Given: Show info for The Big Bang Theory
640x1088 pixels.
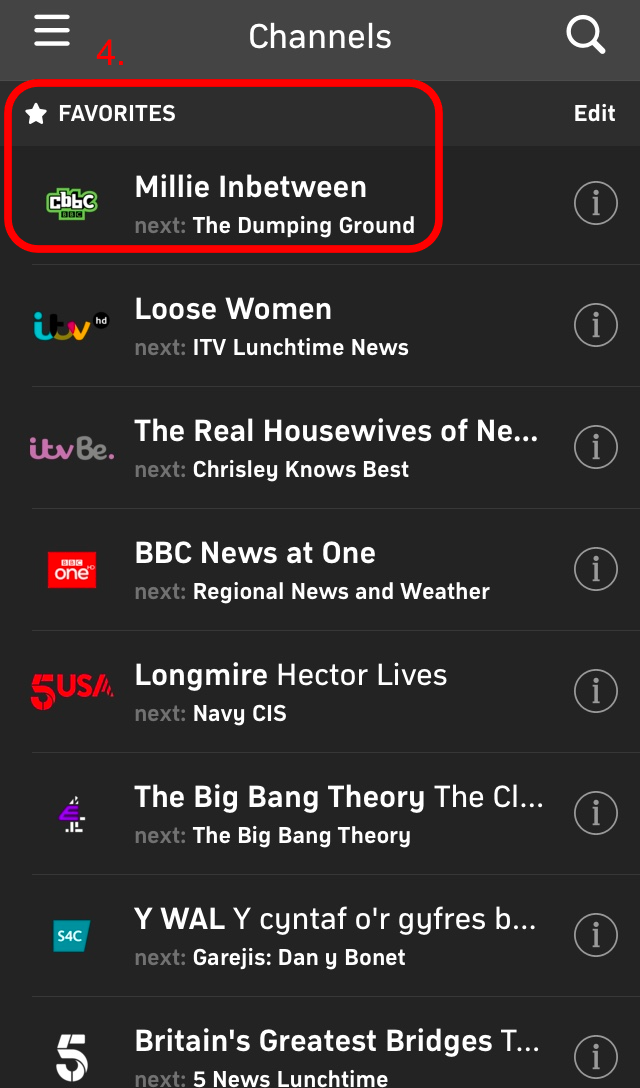Looking at the screenshot, I should [596, 813].
